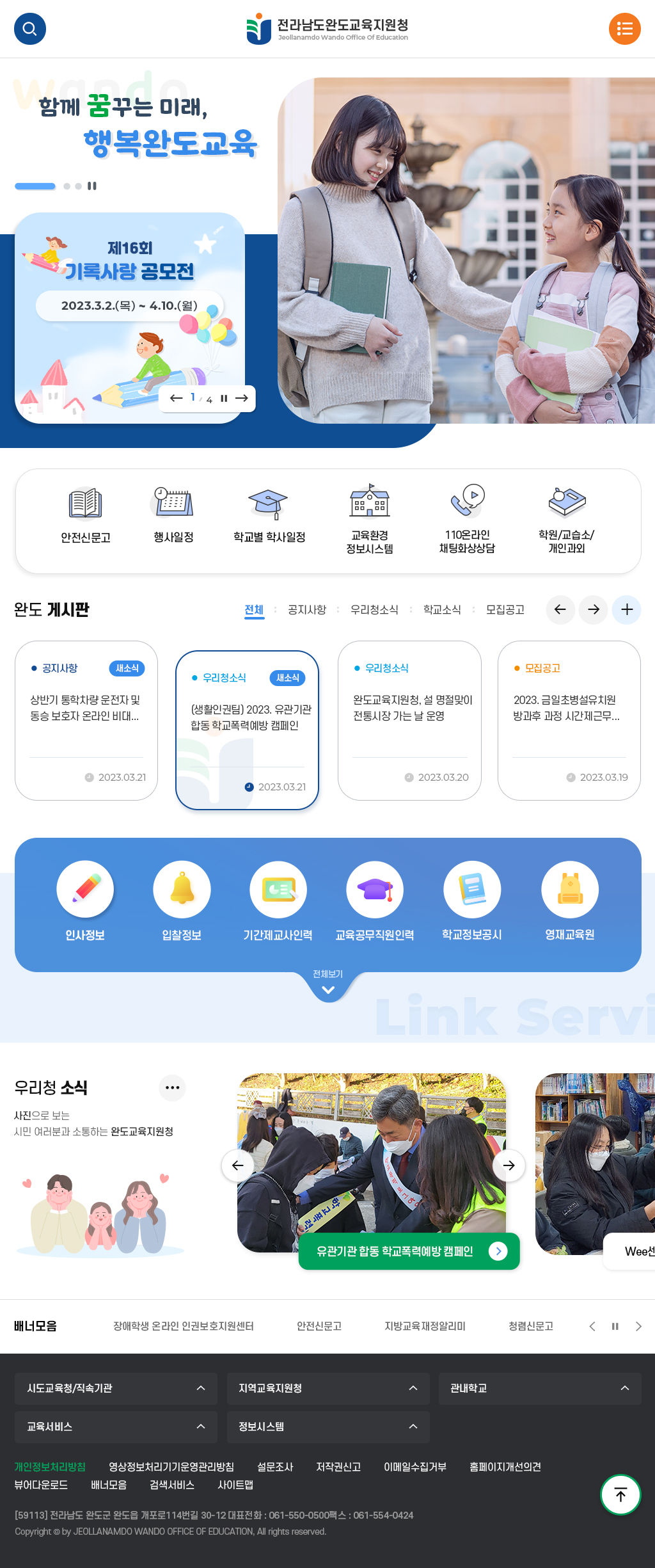The height and width of the screenshot is (1568, 655).
Task: Select the 모집공고 board tab
Action: tap(505, 609)
